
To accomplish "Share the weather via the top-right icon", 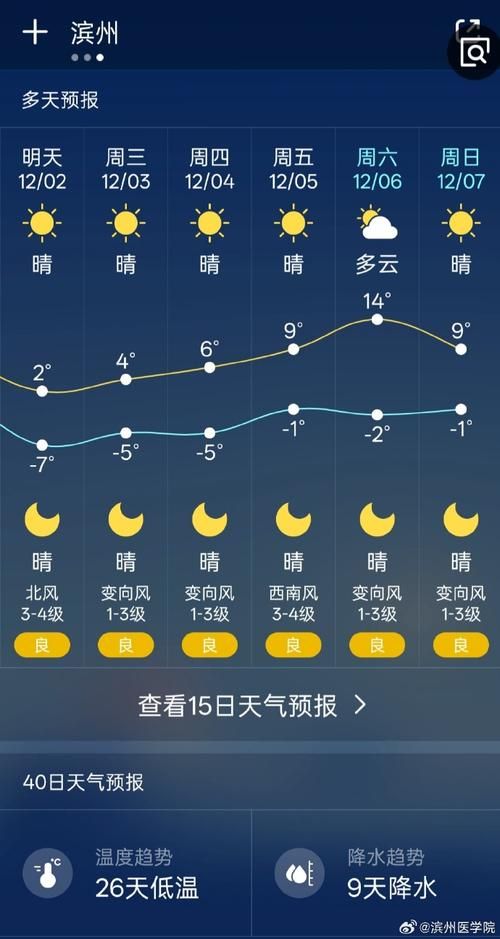I will (467, 31).
